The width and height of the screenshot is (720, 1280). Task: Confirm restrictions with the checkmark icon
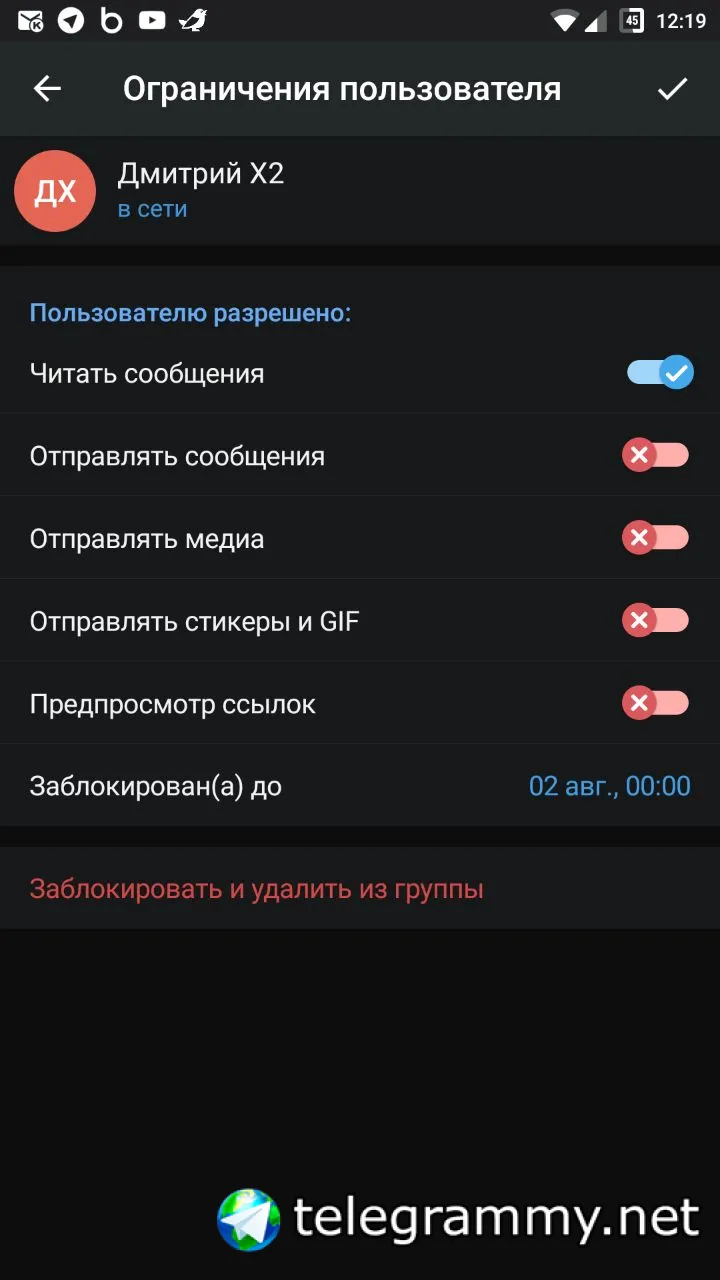(672, 89)
